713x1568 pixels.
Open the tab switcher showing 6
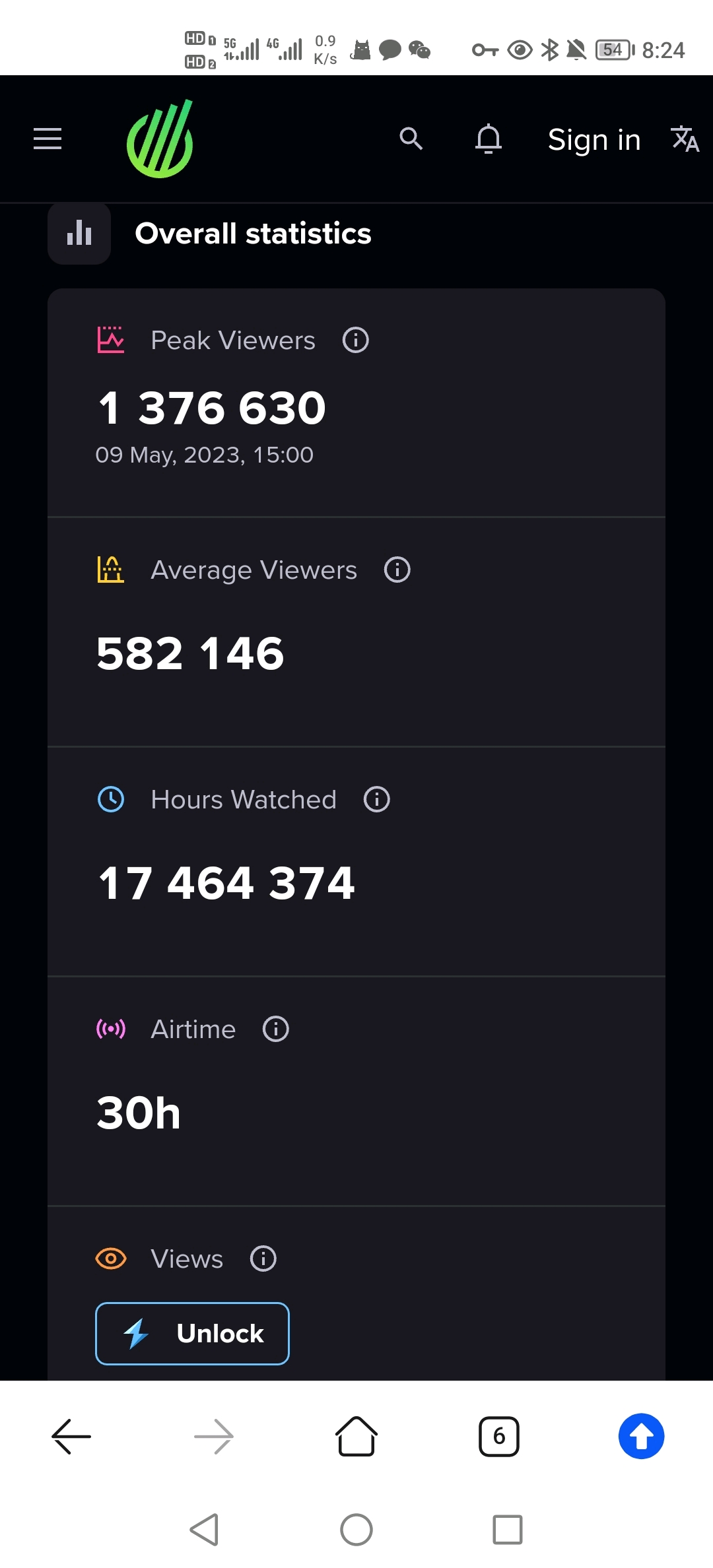coord(499,1436)
